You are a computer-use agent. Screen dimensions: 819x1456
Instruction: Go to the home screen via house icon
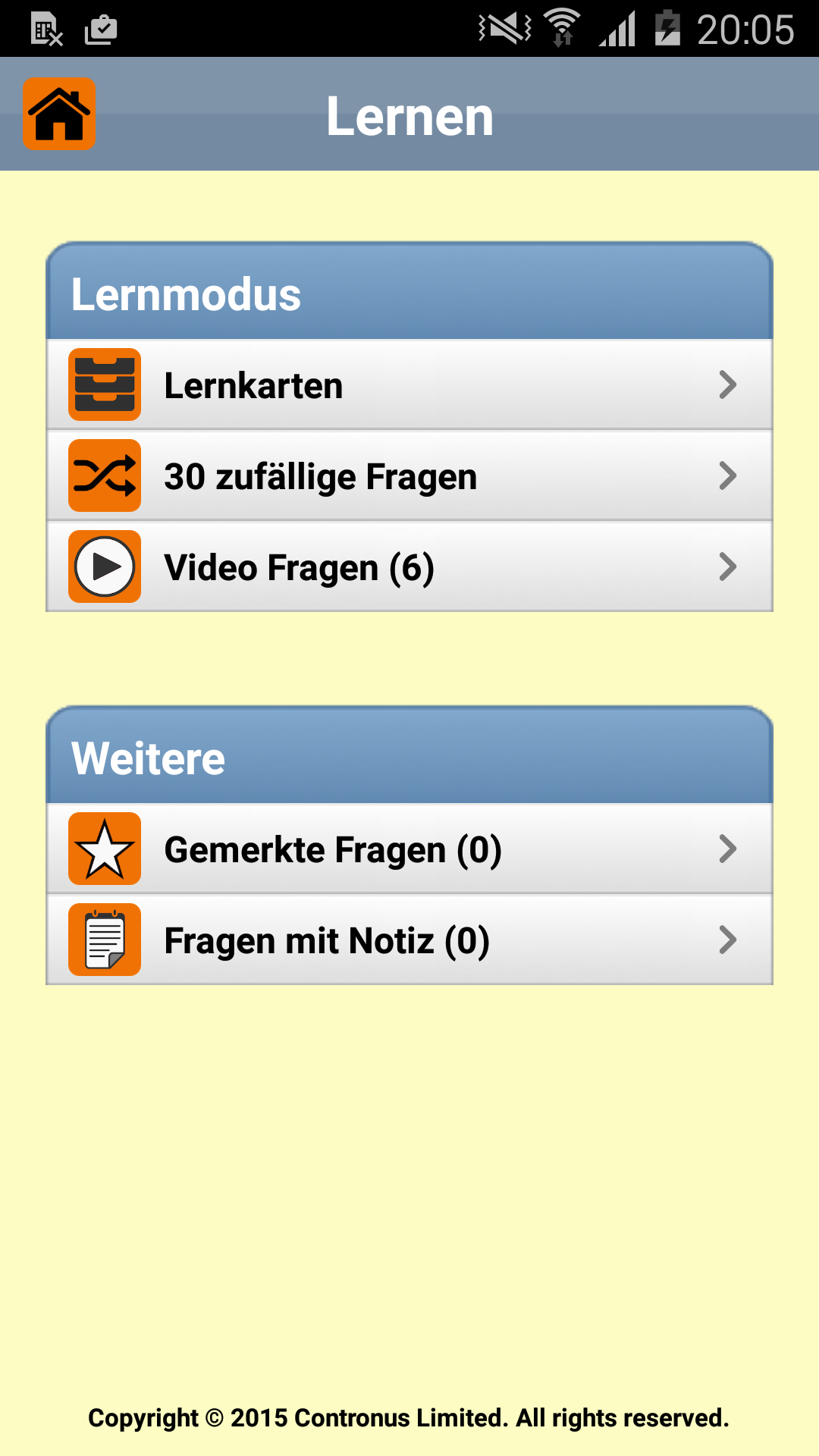tap(59, 114)
